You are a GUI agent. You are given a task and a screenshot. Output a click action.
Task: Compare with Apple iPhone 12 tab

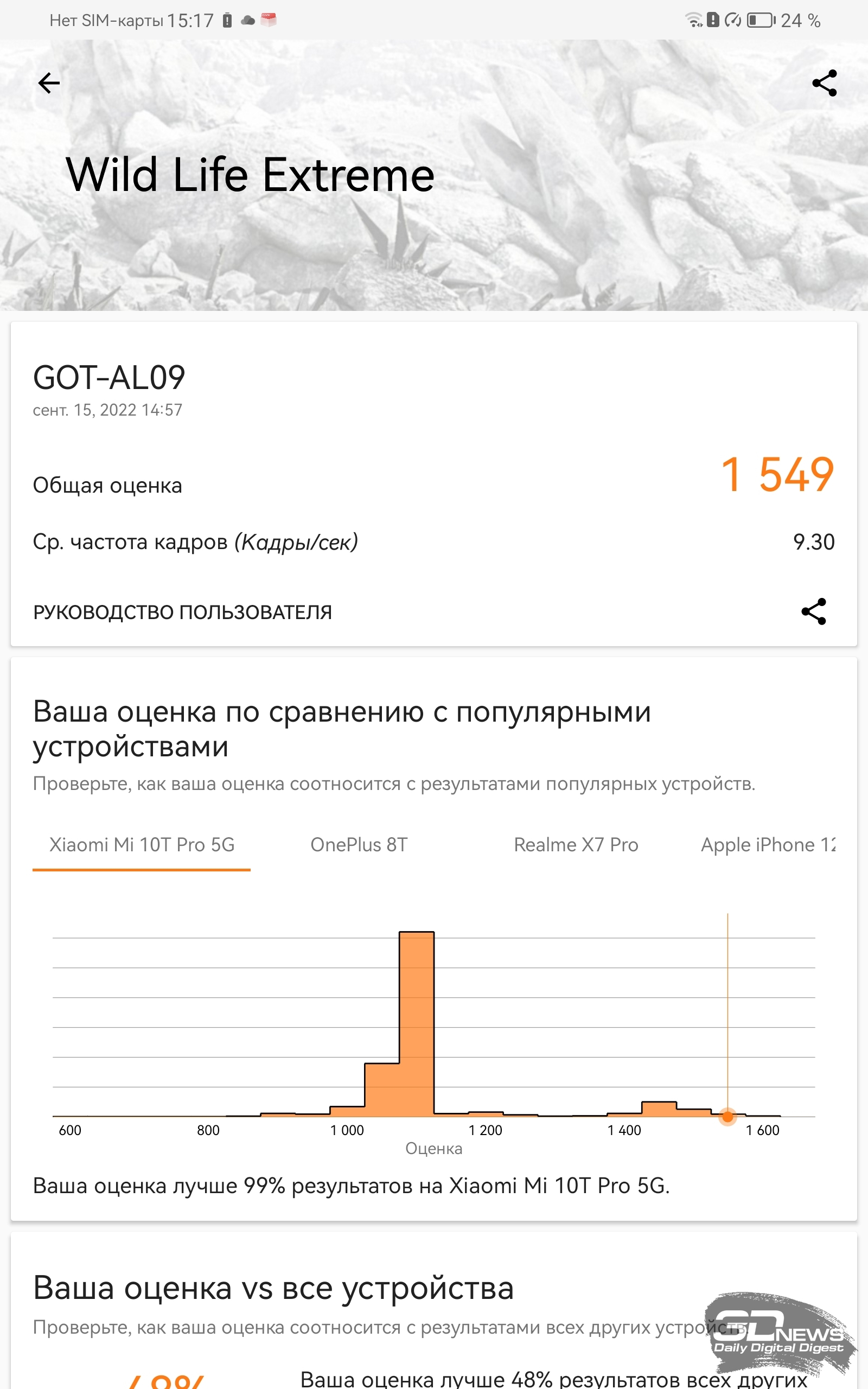768,845
